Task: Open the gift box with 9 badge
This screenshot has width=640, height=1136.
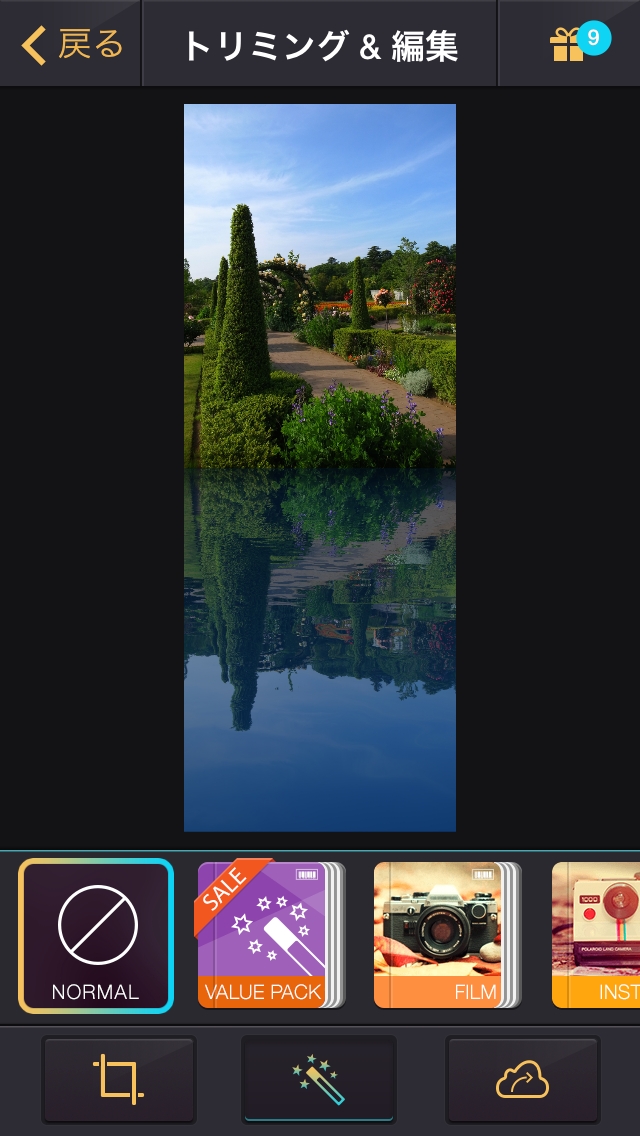Action: pyautogui.click(x=570, y=44)
